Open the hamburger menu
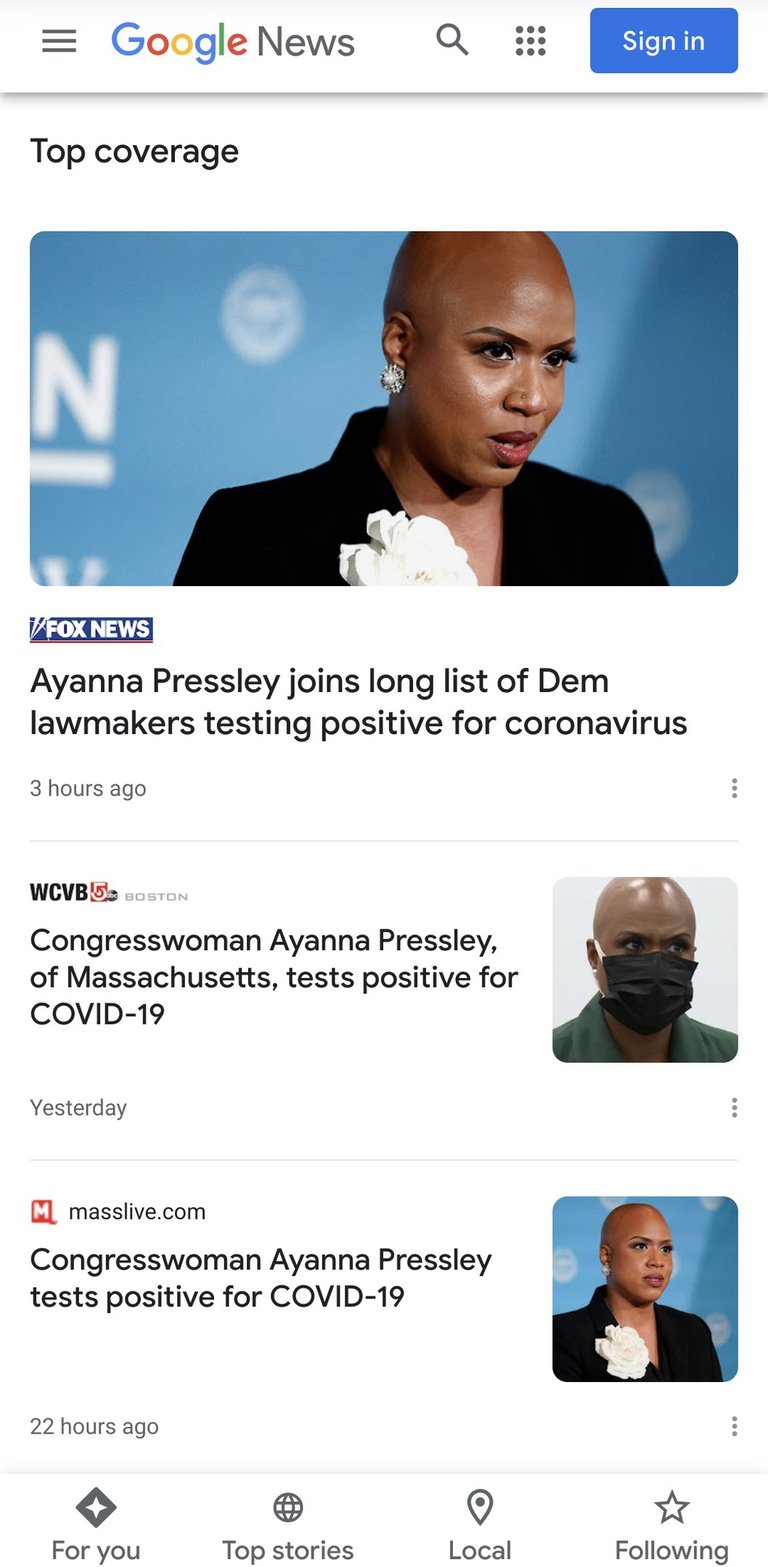 tap(59, 41)
